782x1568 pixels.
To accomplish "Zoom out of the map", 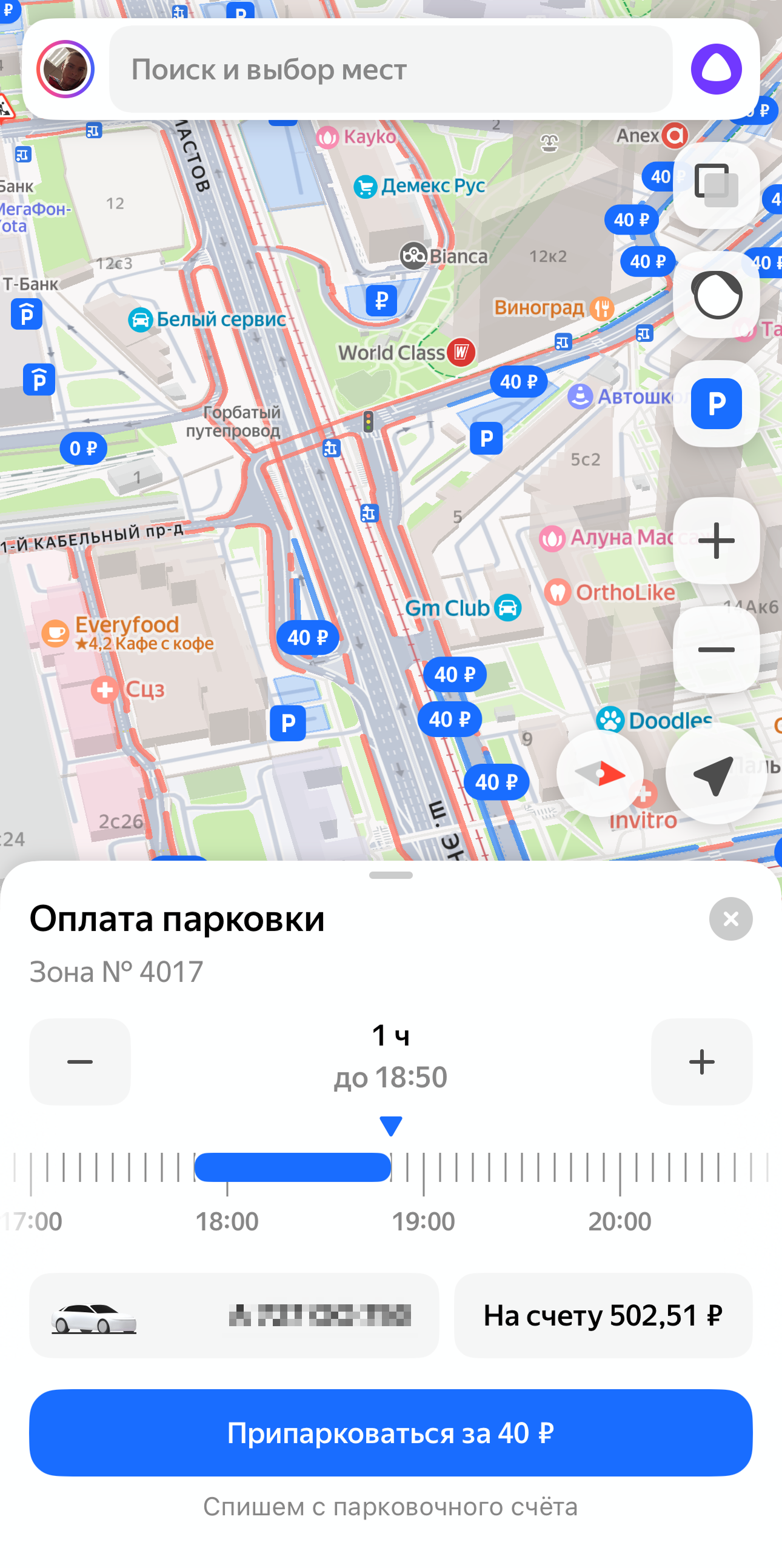I will pos(716,650).
